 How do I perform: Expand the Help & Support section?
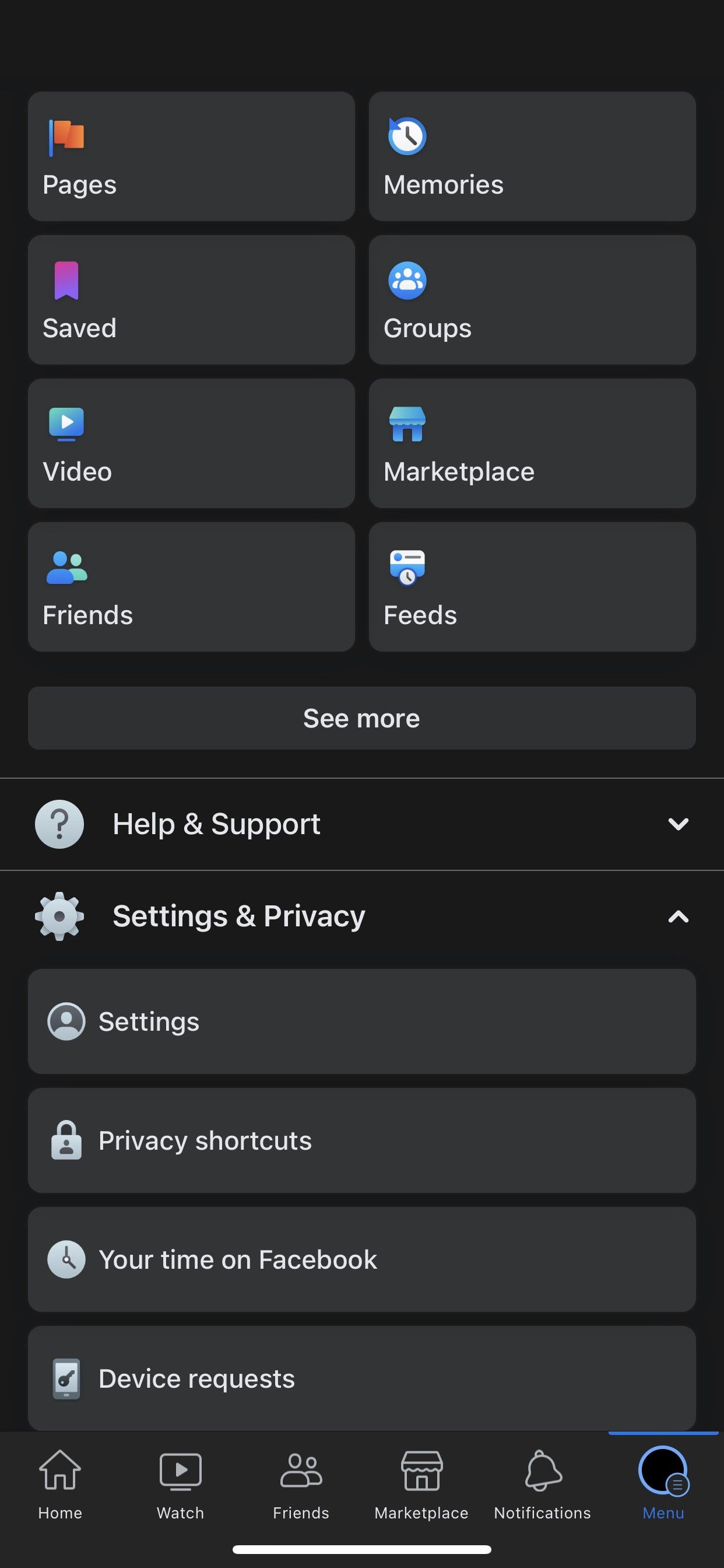(x=361, y=824)
